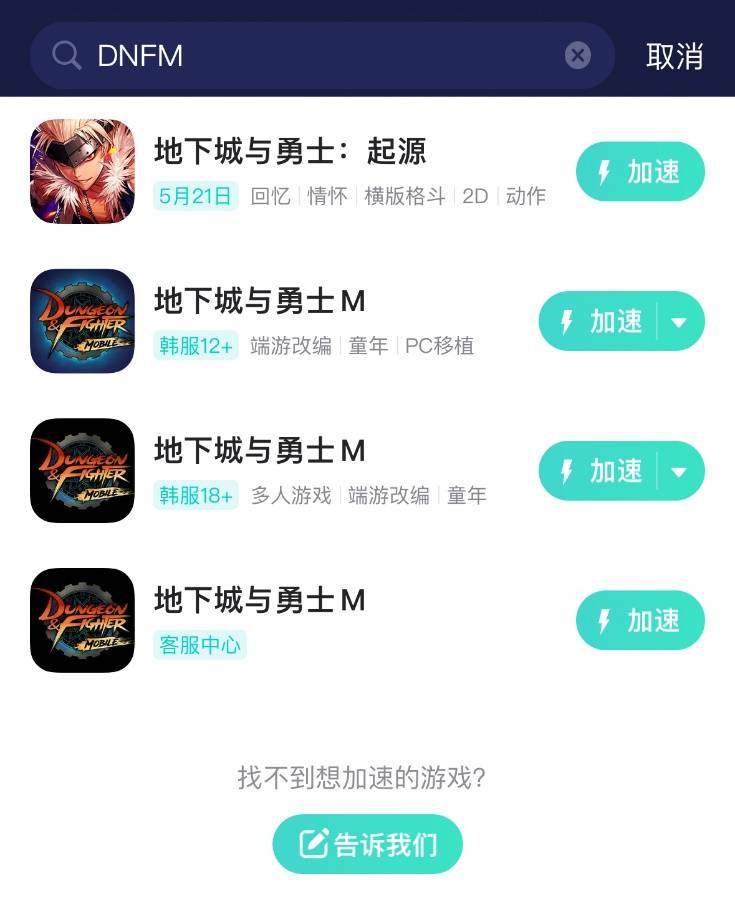Open the 客服中心 地下城与勇士M result

click(260, 601)
